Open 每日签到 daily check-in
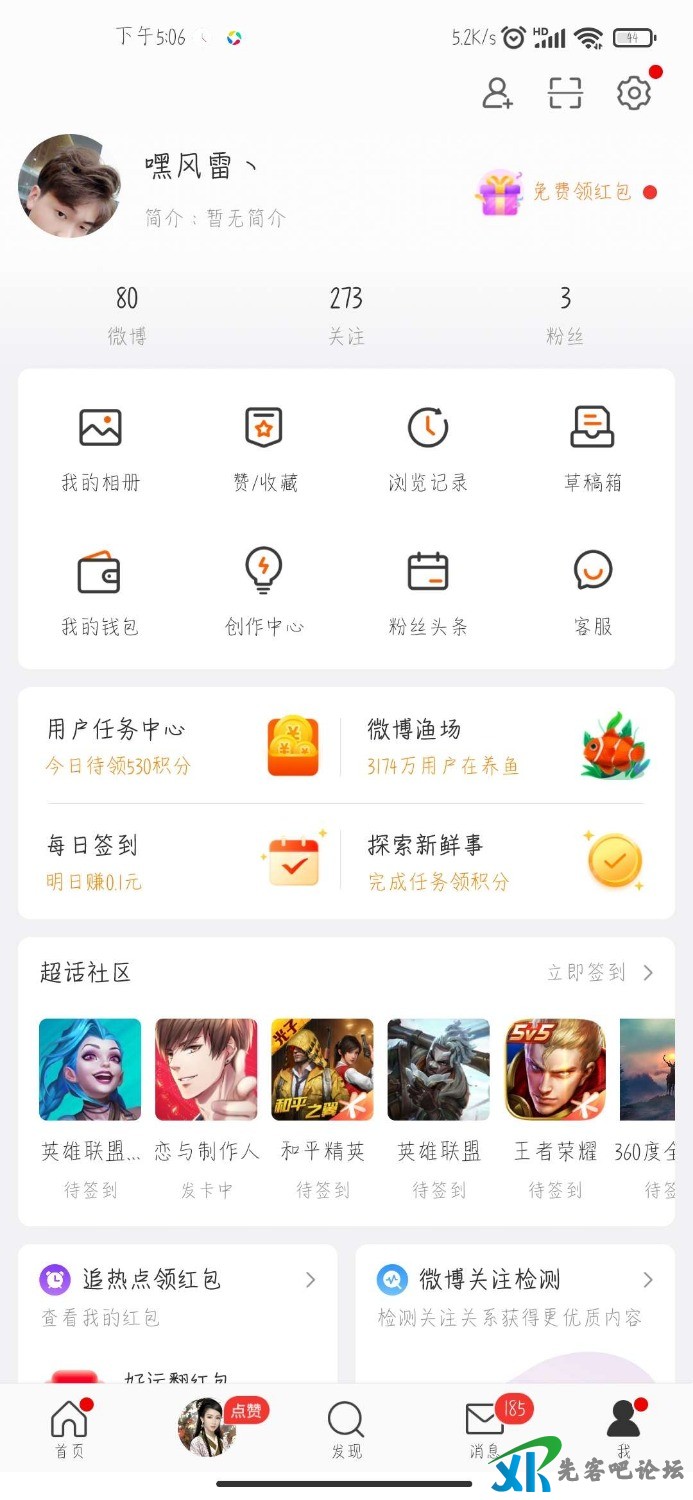693x1500 pixels. (182, 862)
